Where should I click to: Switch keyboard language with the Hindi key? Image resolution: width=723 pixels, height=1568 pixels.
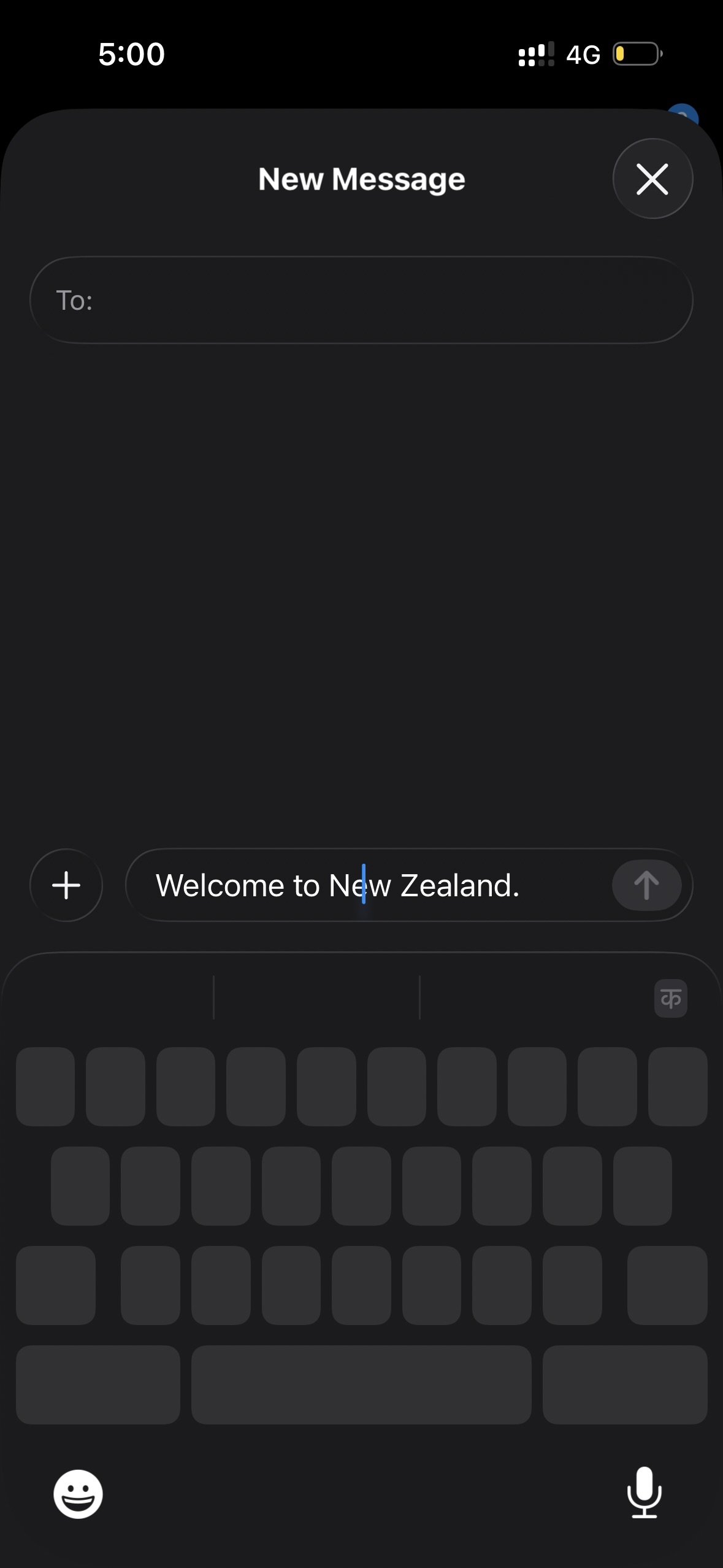pyautogui.click(x=670, y=999)
